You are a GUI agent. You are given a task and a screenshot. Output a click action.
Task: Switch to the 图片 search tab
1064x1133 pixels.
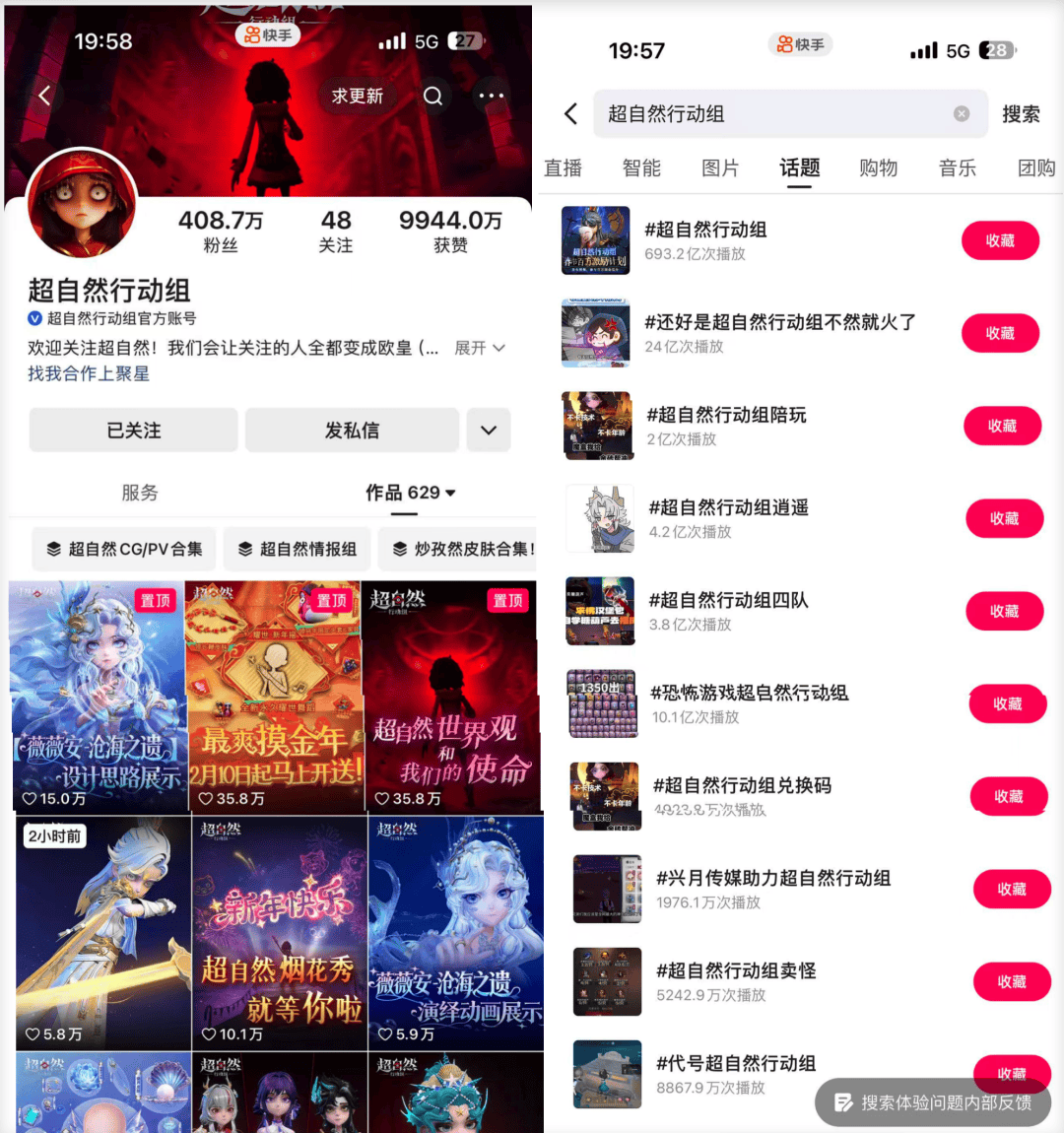point(720,168)
